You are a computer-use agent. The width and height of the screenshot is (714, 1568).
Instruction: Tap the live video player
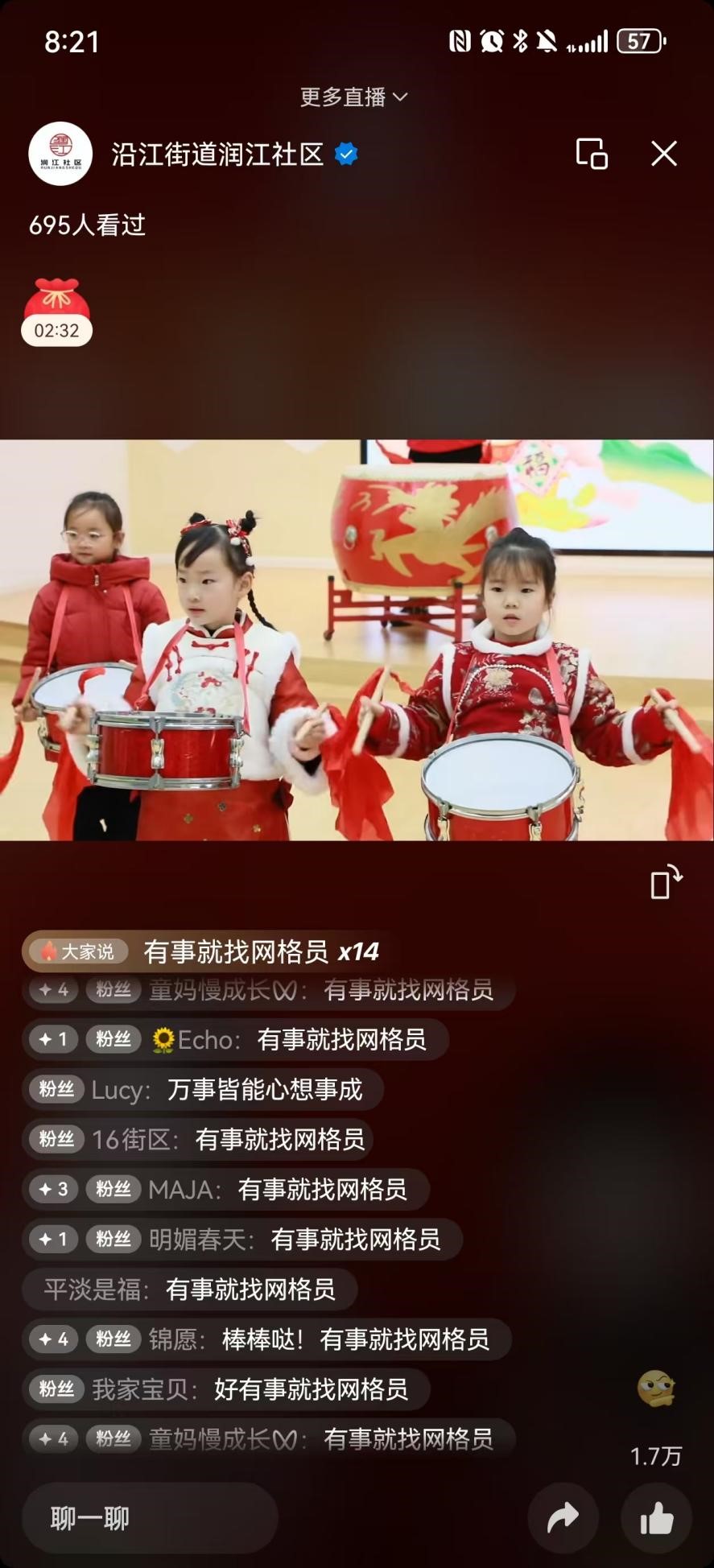pyautogui.click(x=357, y=640)
